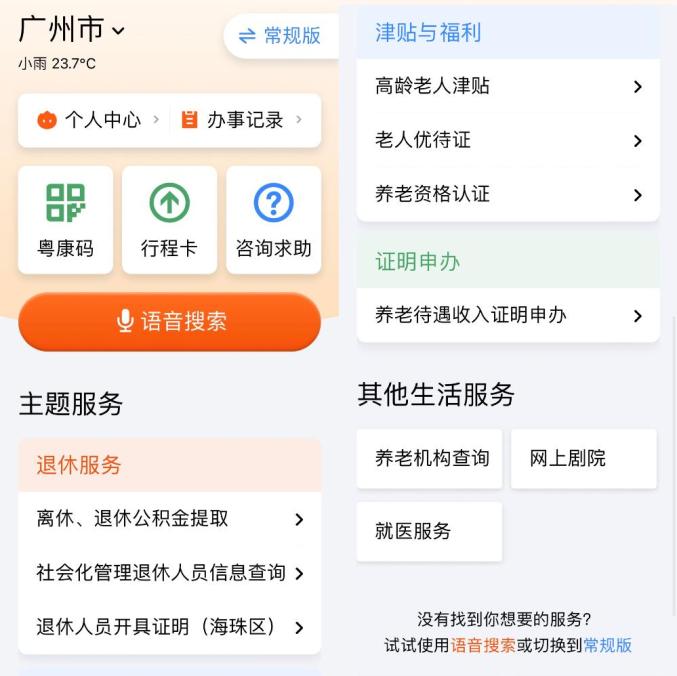Open the 粤康码 health code tile
This screenshot has width=677, height=676.
coord(66,220)
